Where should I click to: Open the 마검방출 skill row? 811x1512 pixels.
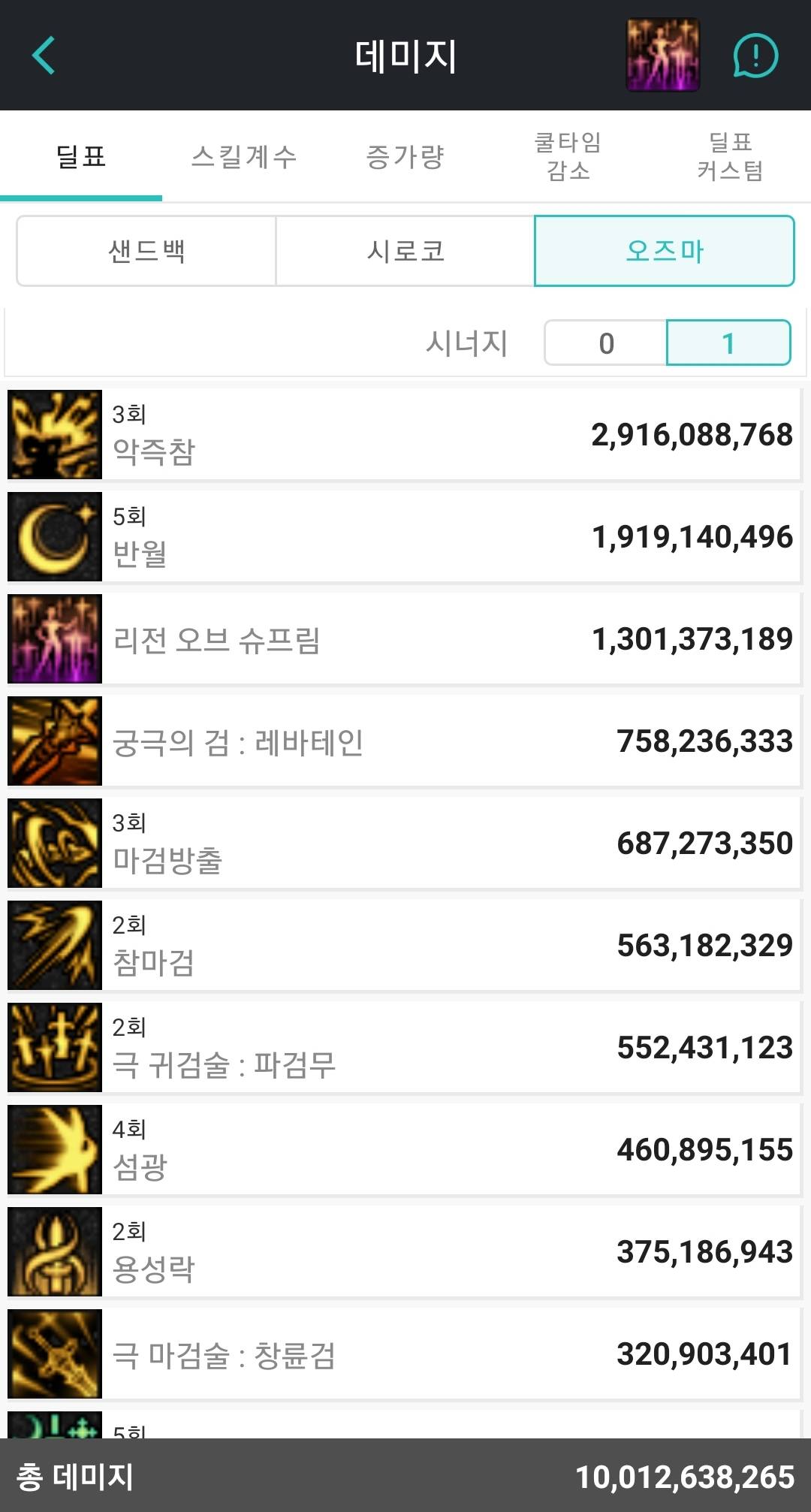click(404, 843)
